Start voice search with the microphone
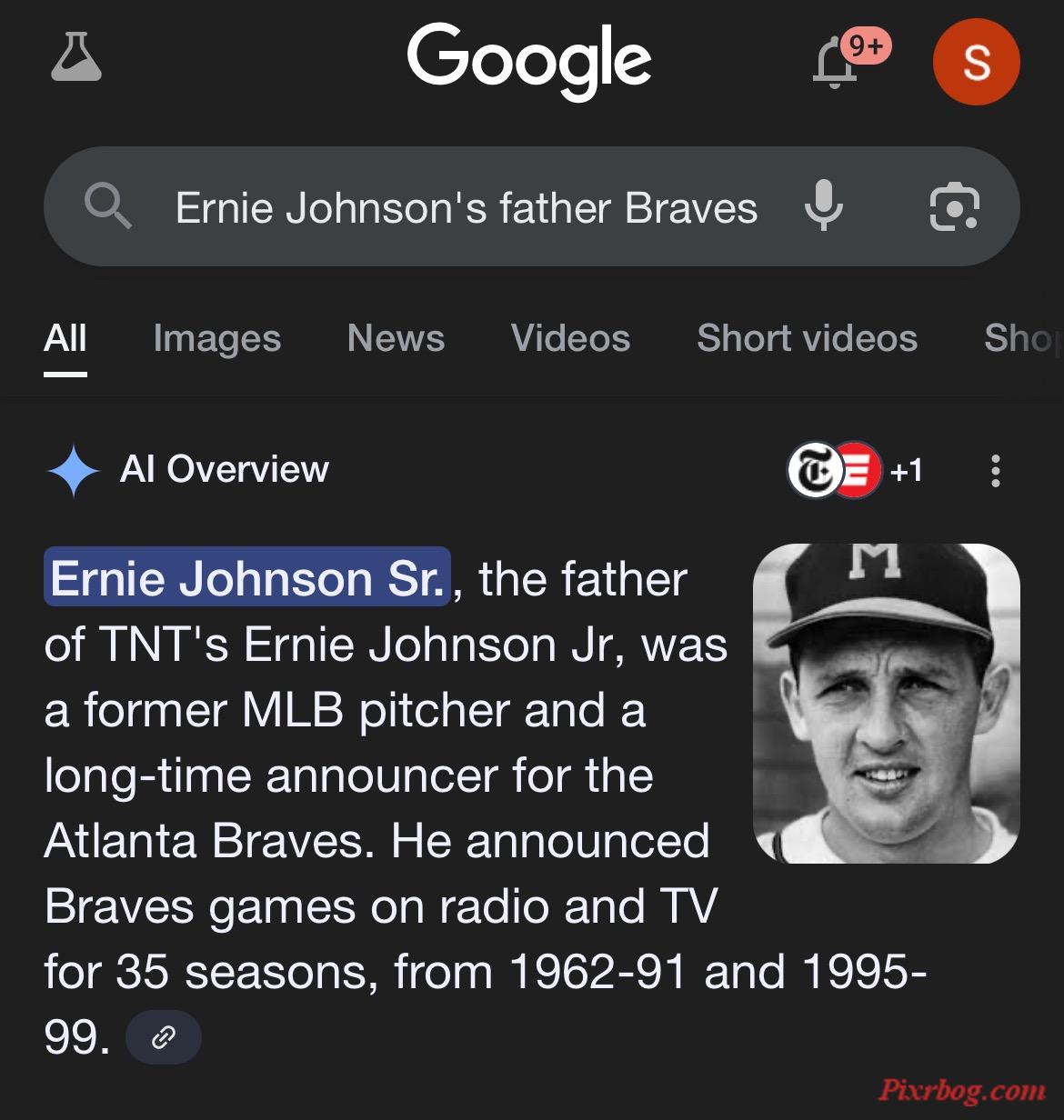 click(x=823, y=206)
